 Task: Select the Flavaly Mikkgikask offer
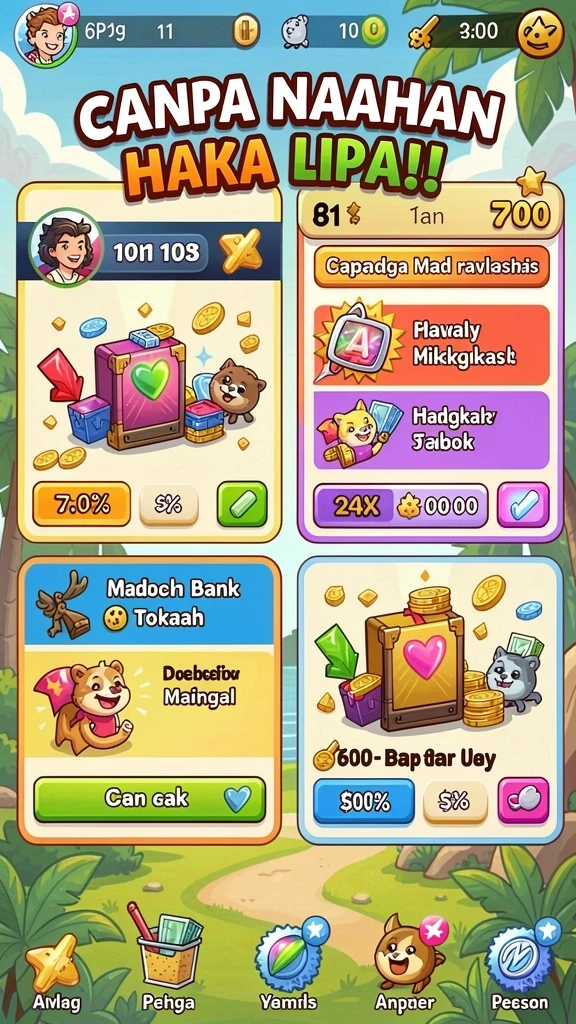point(432,344)
